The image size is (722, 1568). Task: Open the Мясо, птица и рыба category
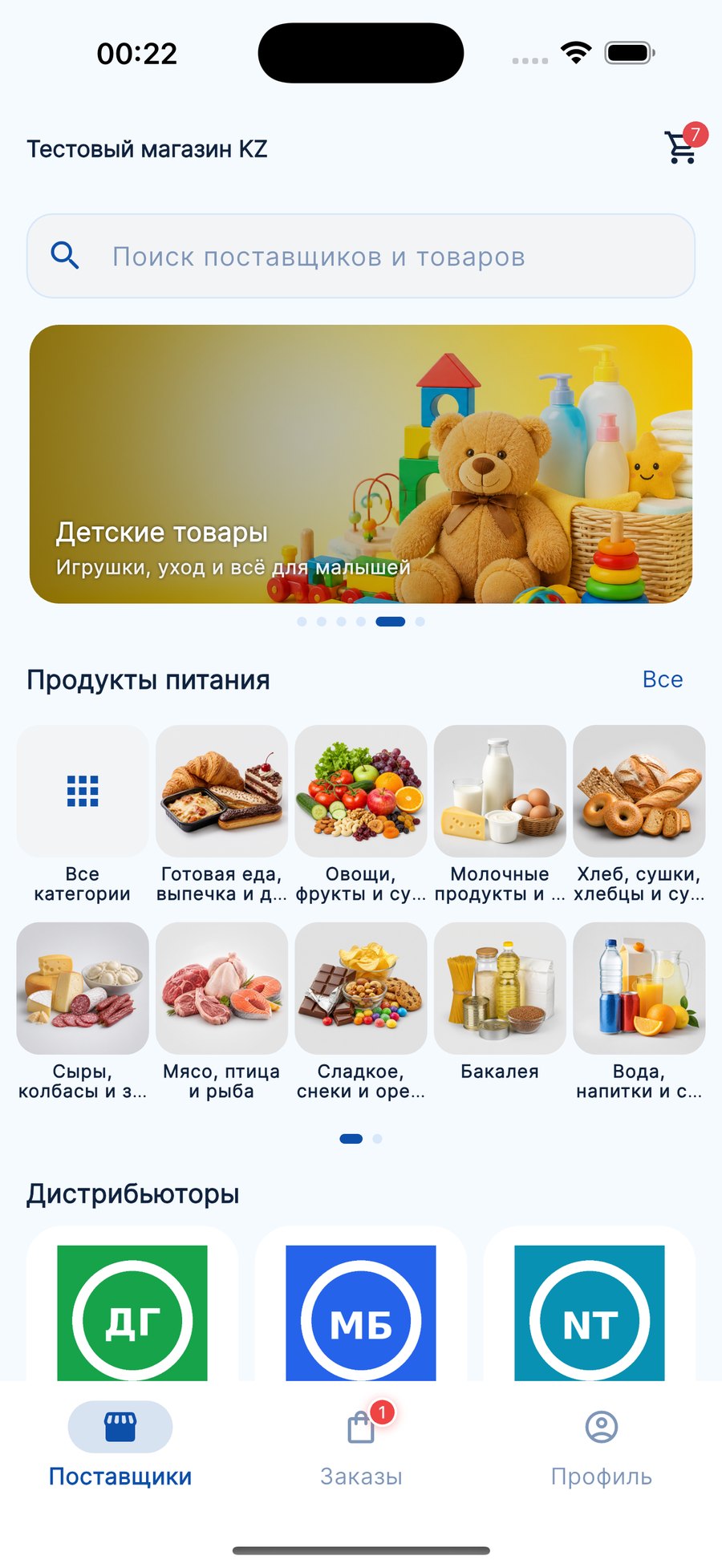pyautogui.click(x=222, y=1011)
